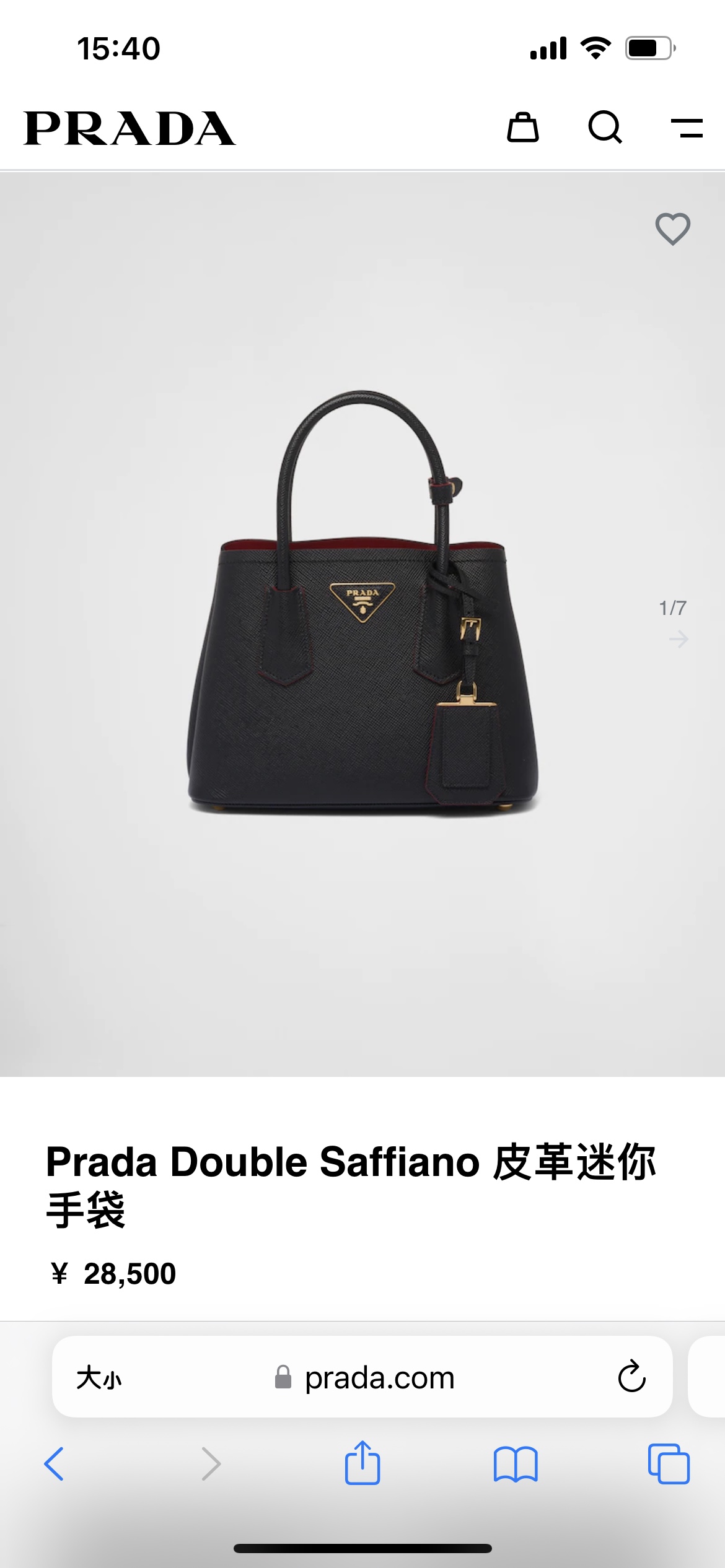Show next product image arrow

tap(679, 638)
